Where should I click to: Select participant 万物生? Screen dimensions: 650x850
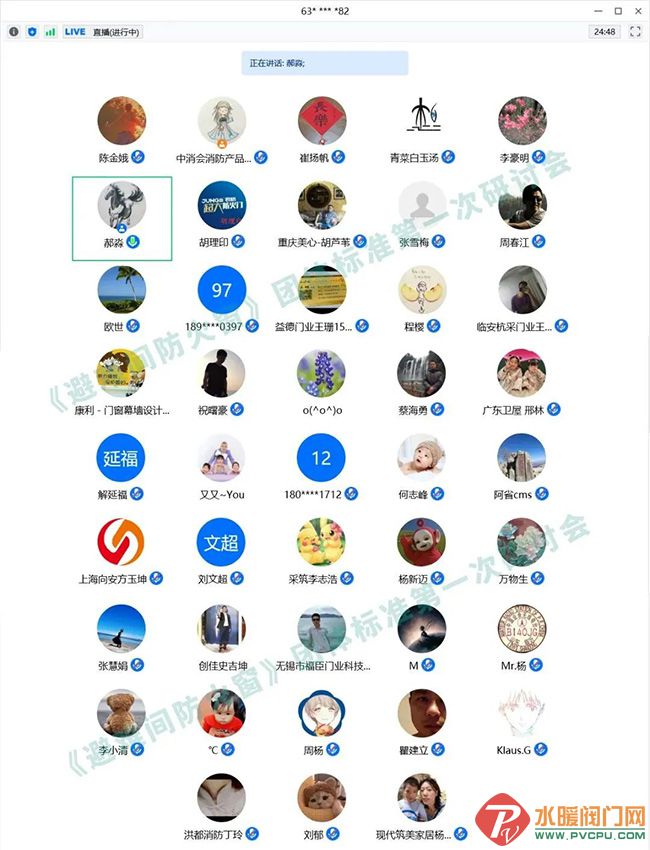pos(522,543)
